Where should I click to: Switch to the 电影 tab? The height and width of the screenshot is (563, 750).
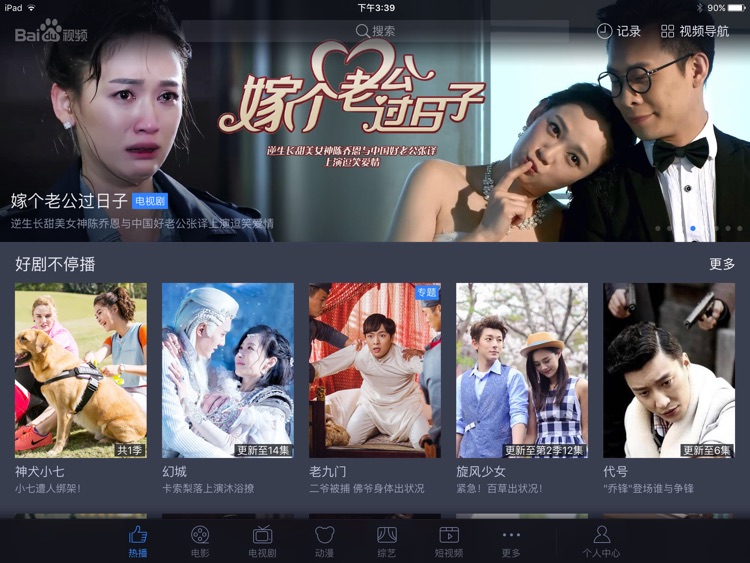pos(200,541)
